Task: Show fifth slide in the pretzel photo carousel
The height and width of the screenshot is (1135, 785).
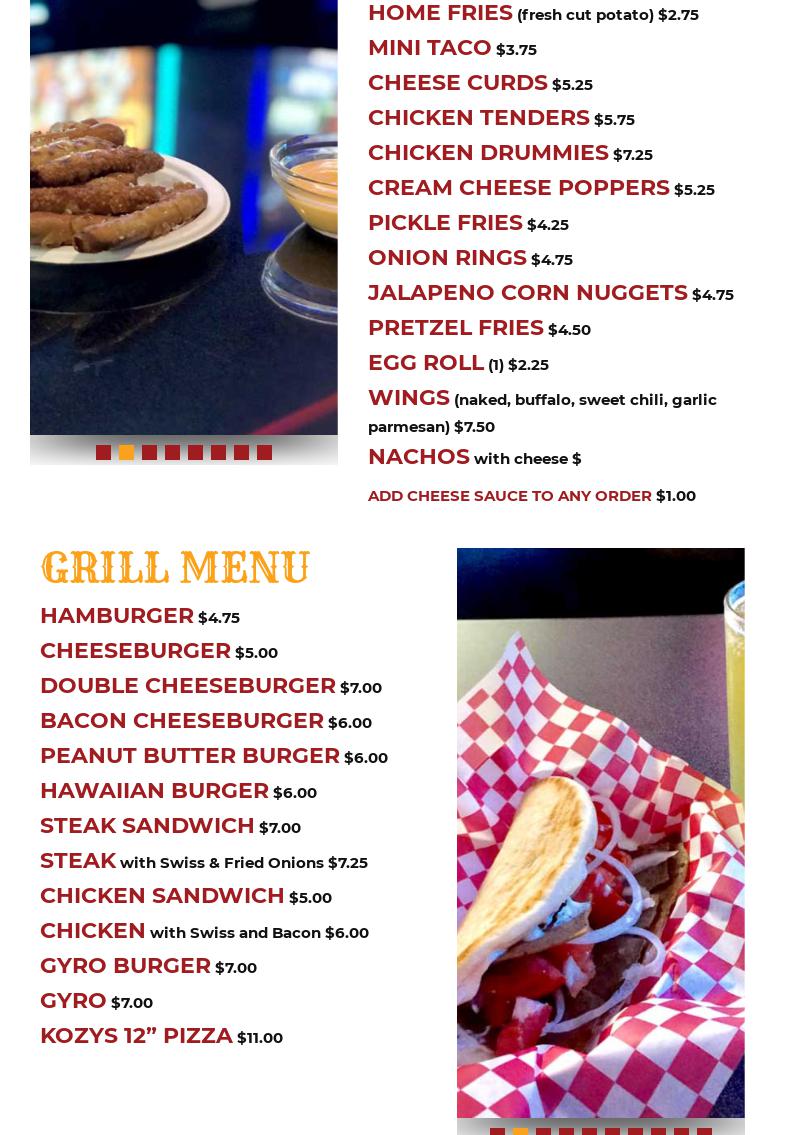Action: tap(195, 452)
